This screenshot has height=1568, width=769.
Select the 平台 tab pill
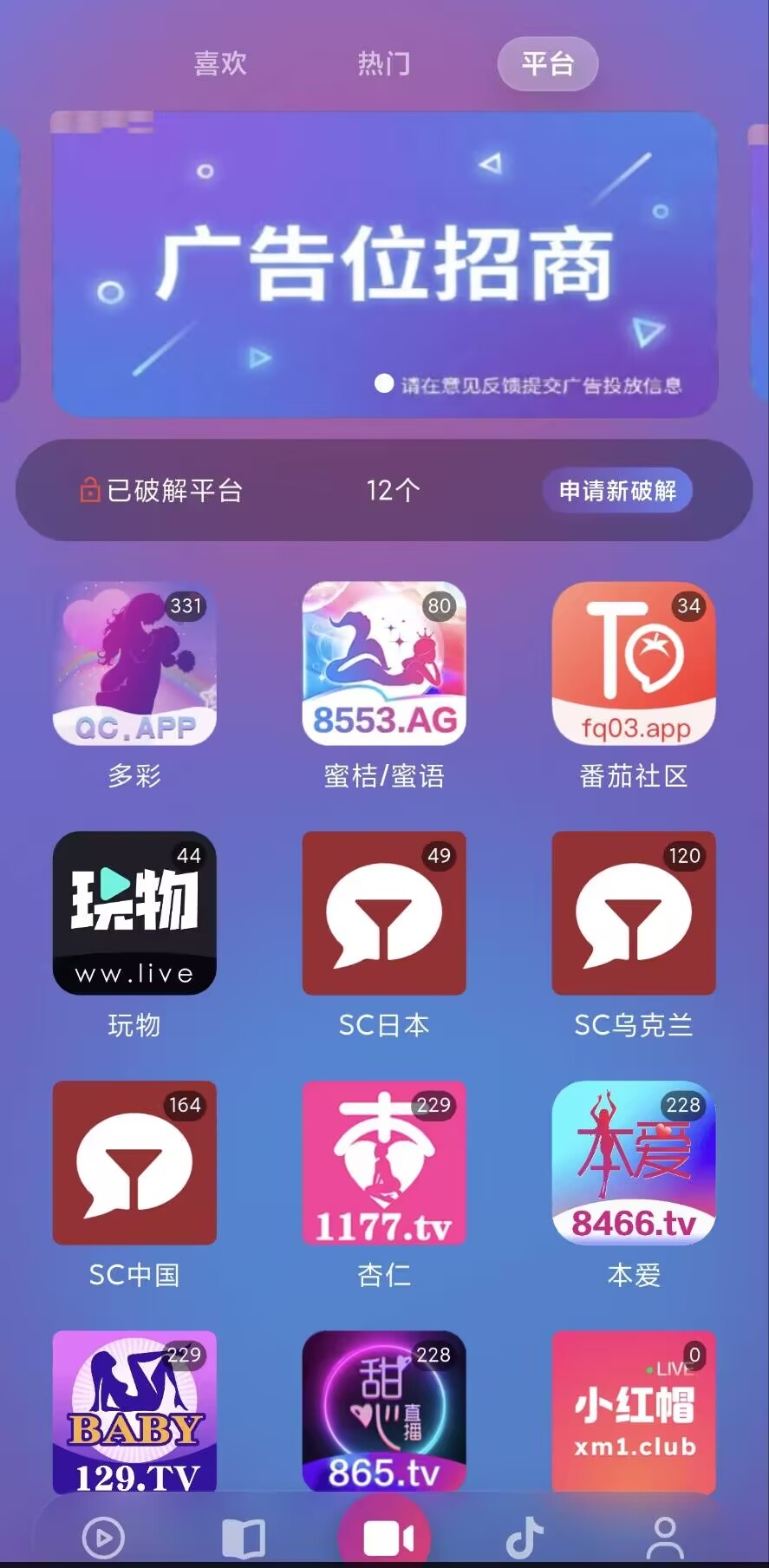[x=547, y=63]
